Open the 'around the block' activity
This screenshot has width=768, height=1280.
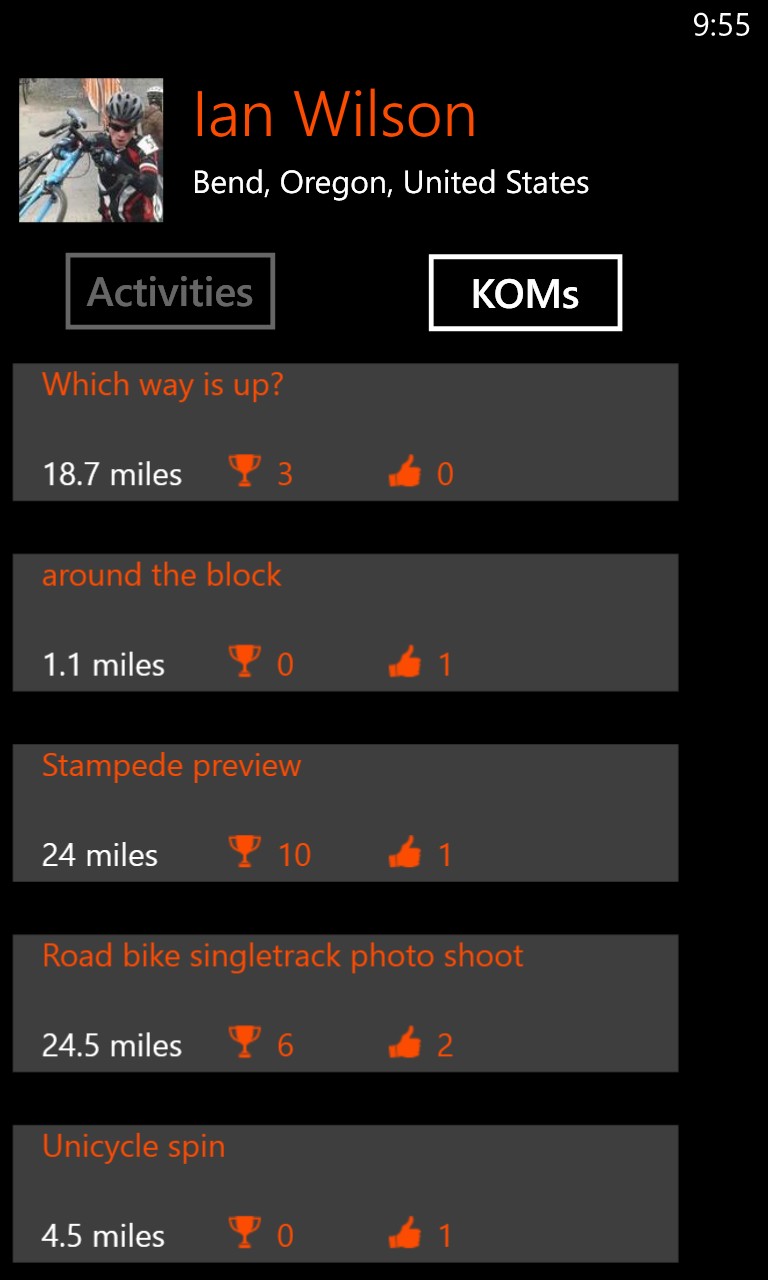coord(345,622)
